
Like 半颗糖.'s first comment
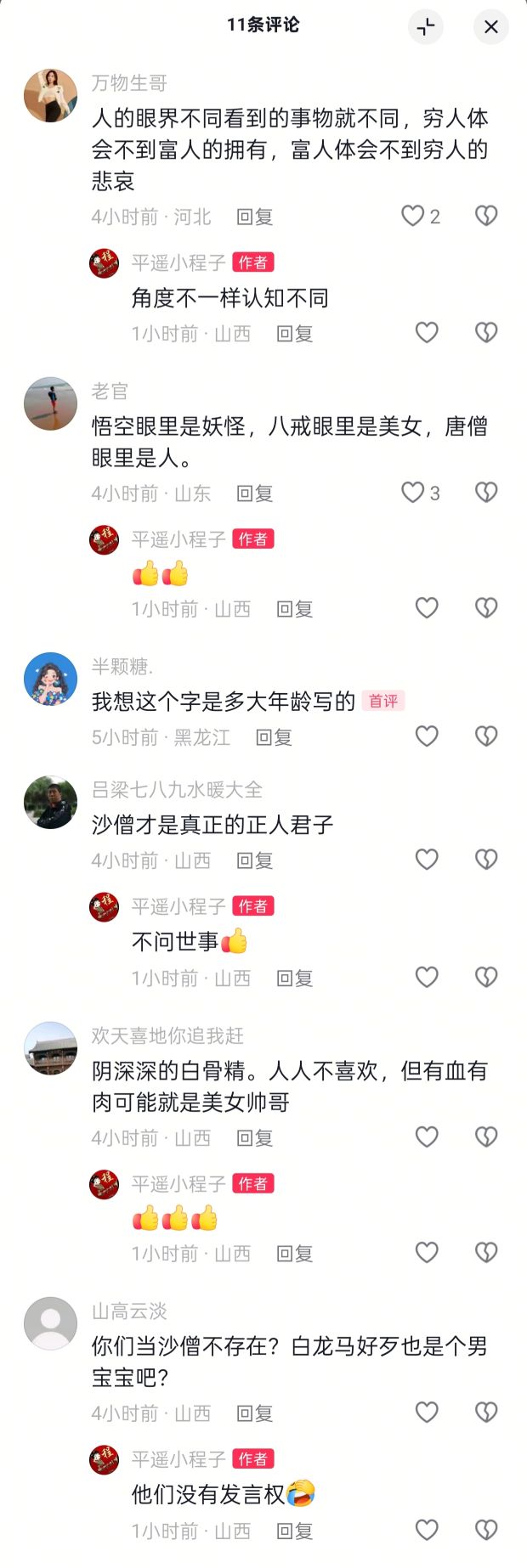click(x=427, y=736)
